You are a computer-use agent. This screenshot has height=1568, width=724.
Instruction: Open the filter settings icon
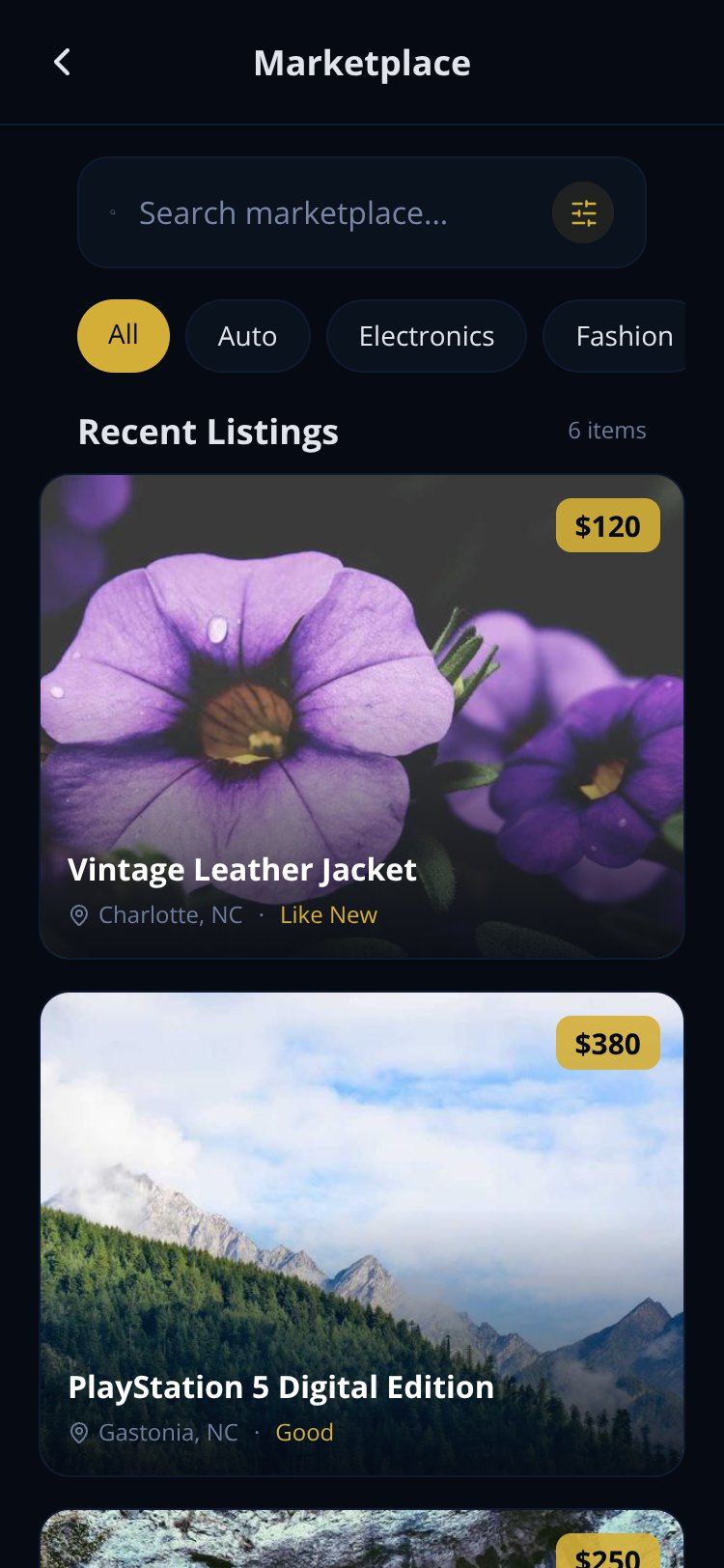[583, 212]
